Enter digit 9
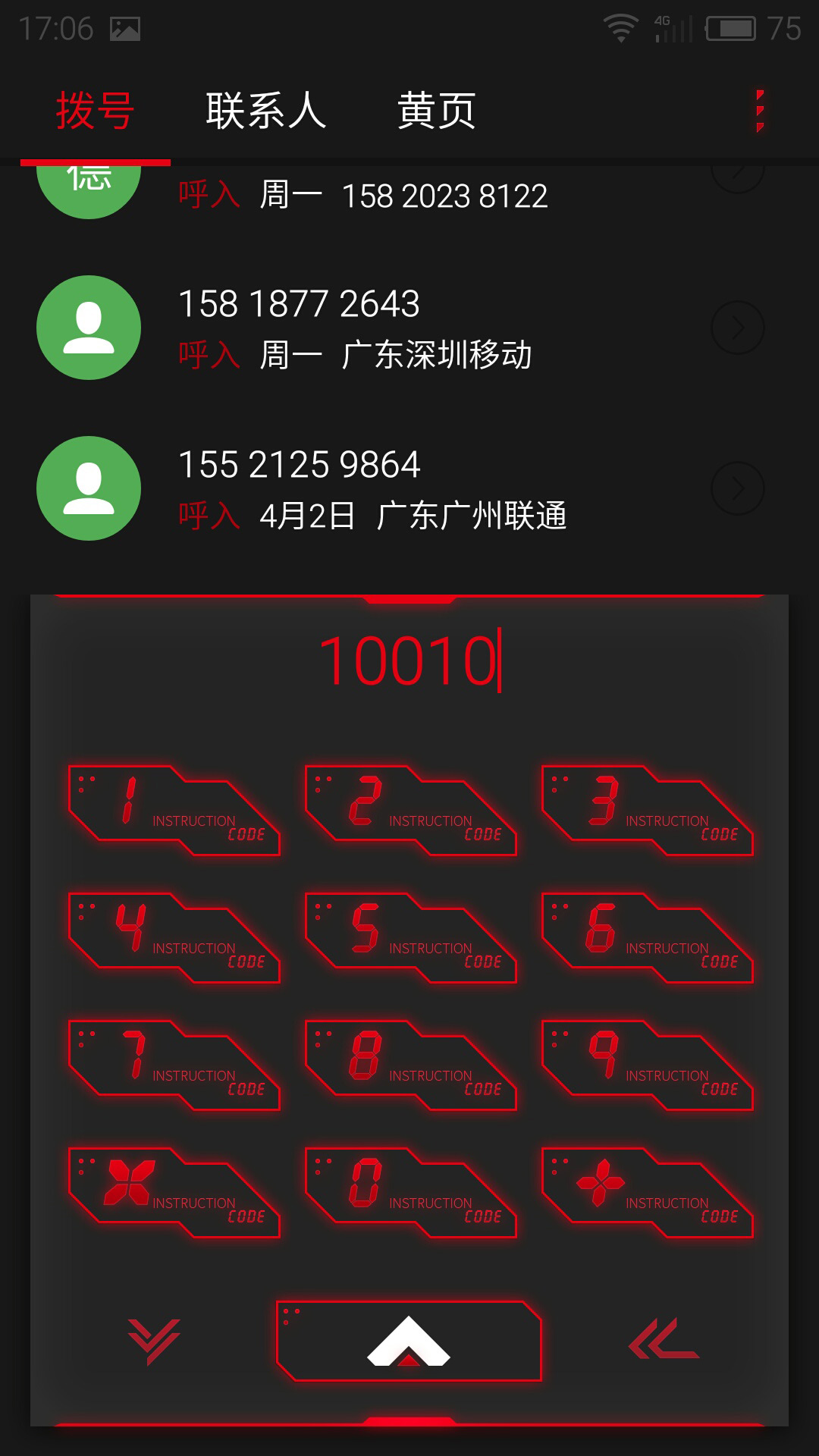 click(648, 1065)
